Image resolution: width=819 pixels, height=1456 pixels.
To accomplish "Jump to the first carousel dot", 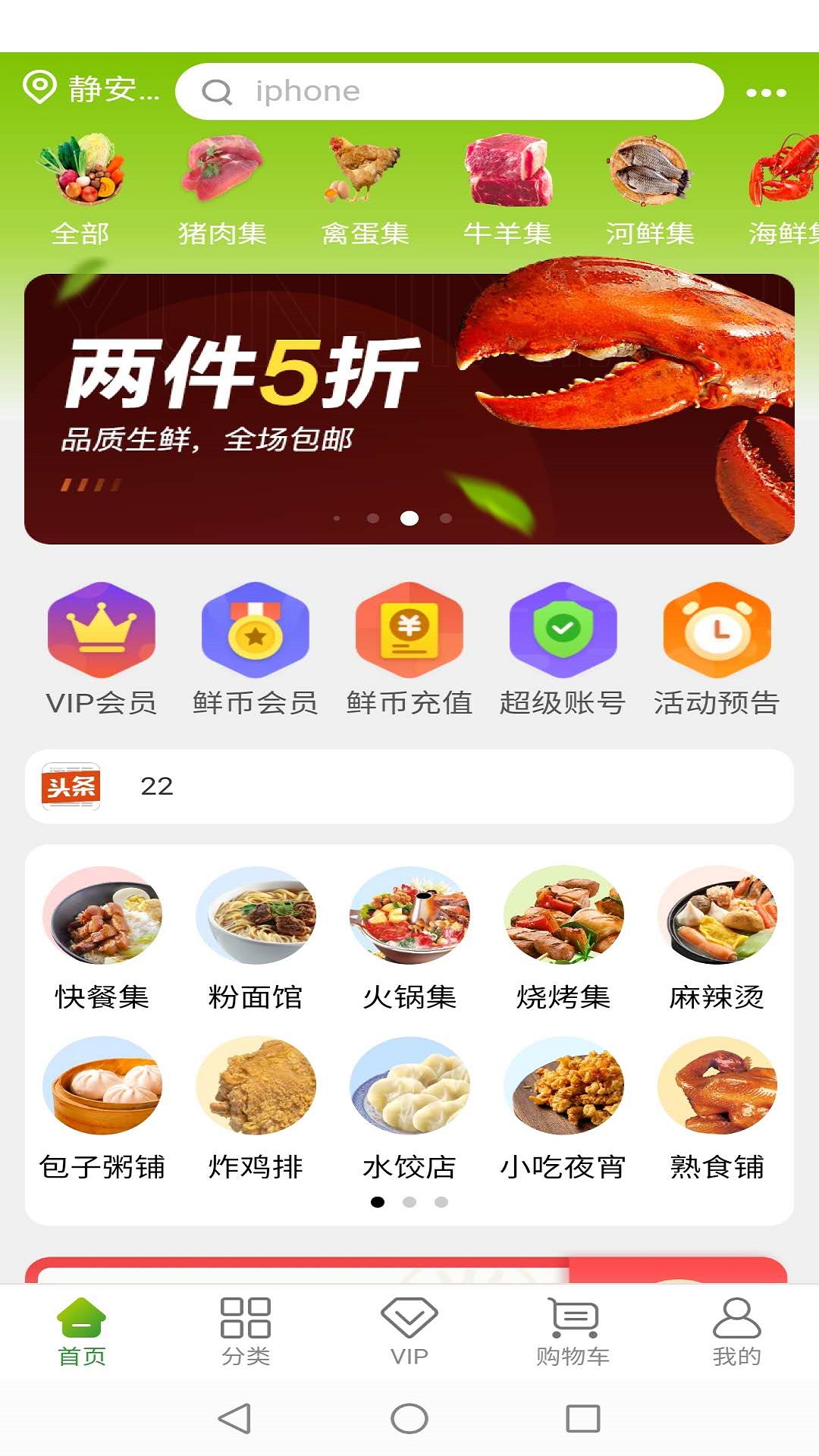I will pos(338,518).
